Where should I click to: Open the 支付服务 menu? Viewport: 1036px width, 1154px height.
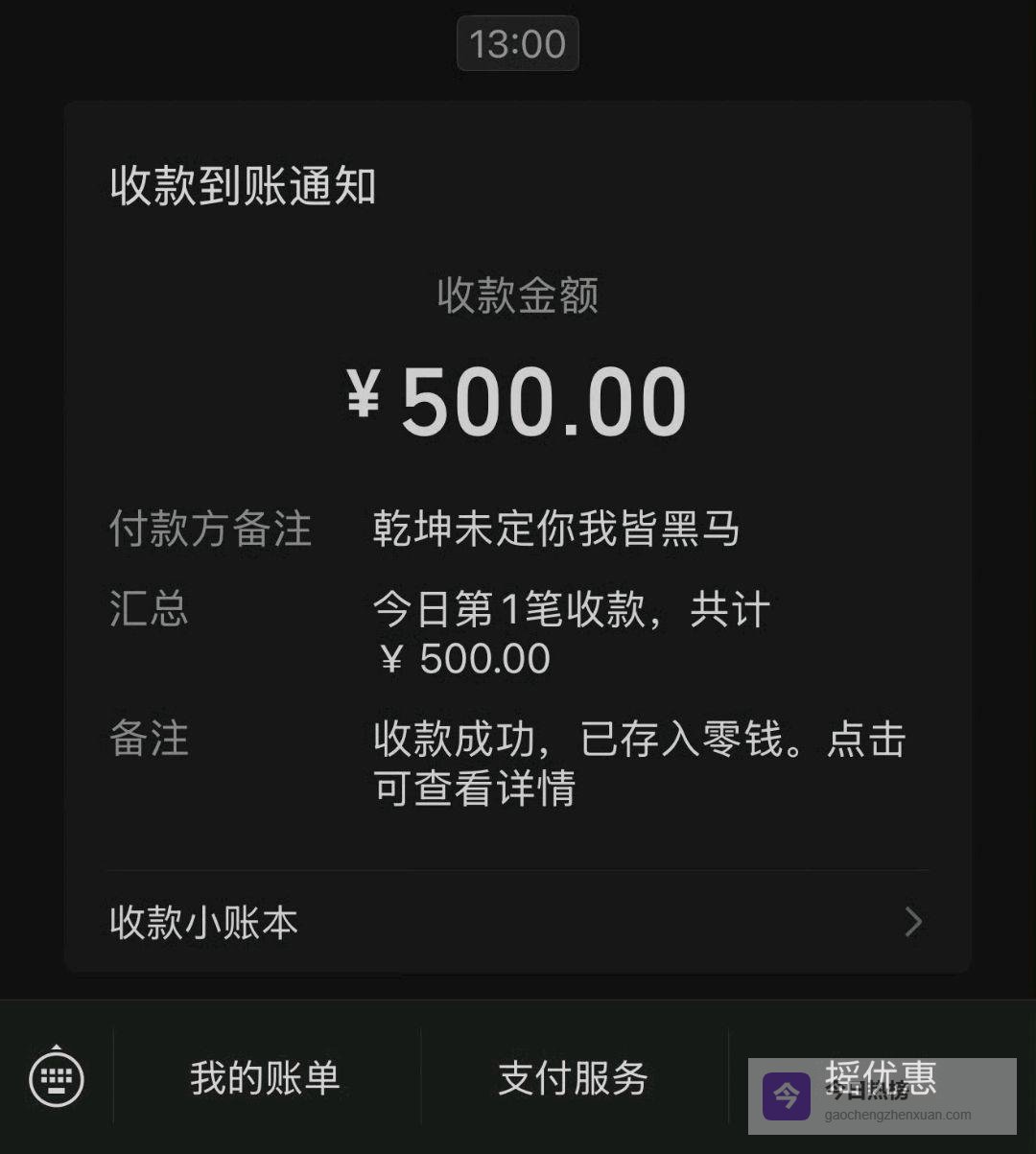pyautogui.click(x=574, y=1078)
